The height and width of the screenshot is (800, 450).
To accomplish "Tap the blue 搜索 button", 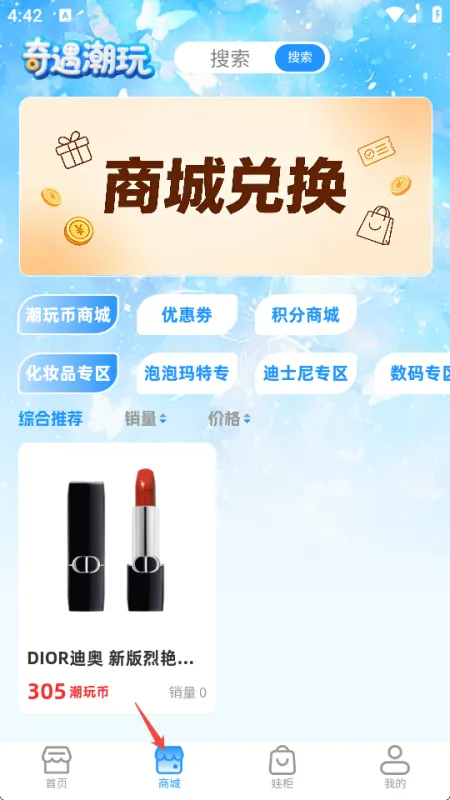I will [300, 58].
